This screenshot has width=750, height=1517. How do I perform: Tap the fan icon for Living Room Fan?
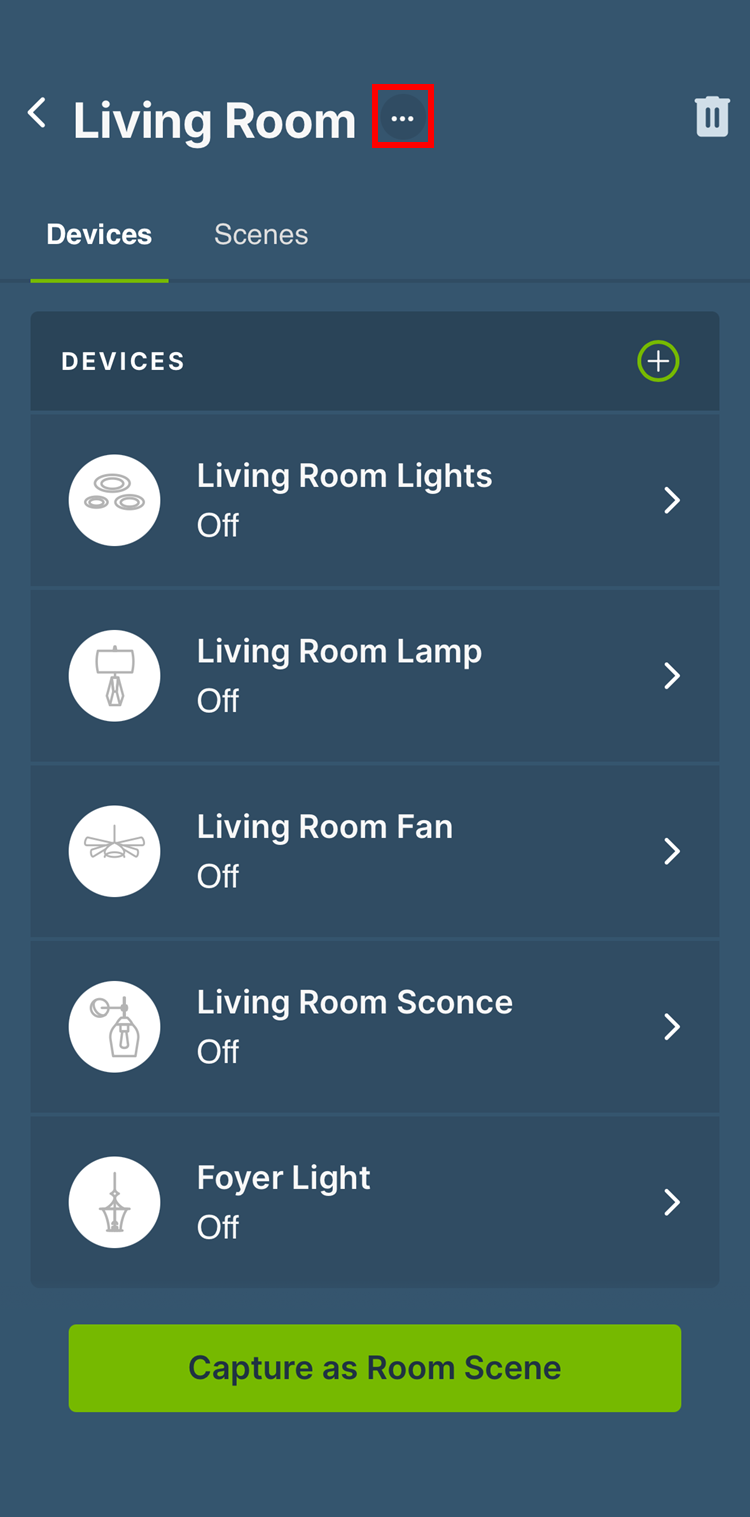(114, 851)
